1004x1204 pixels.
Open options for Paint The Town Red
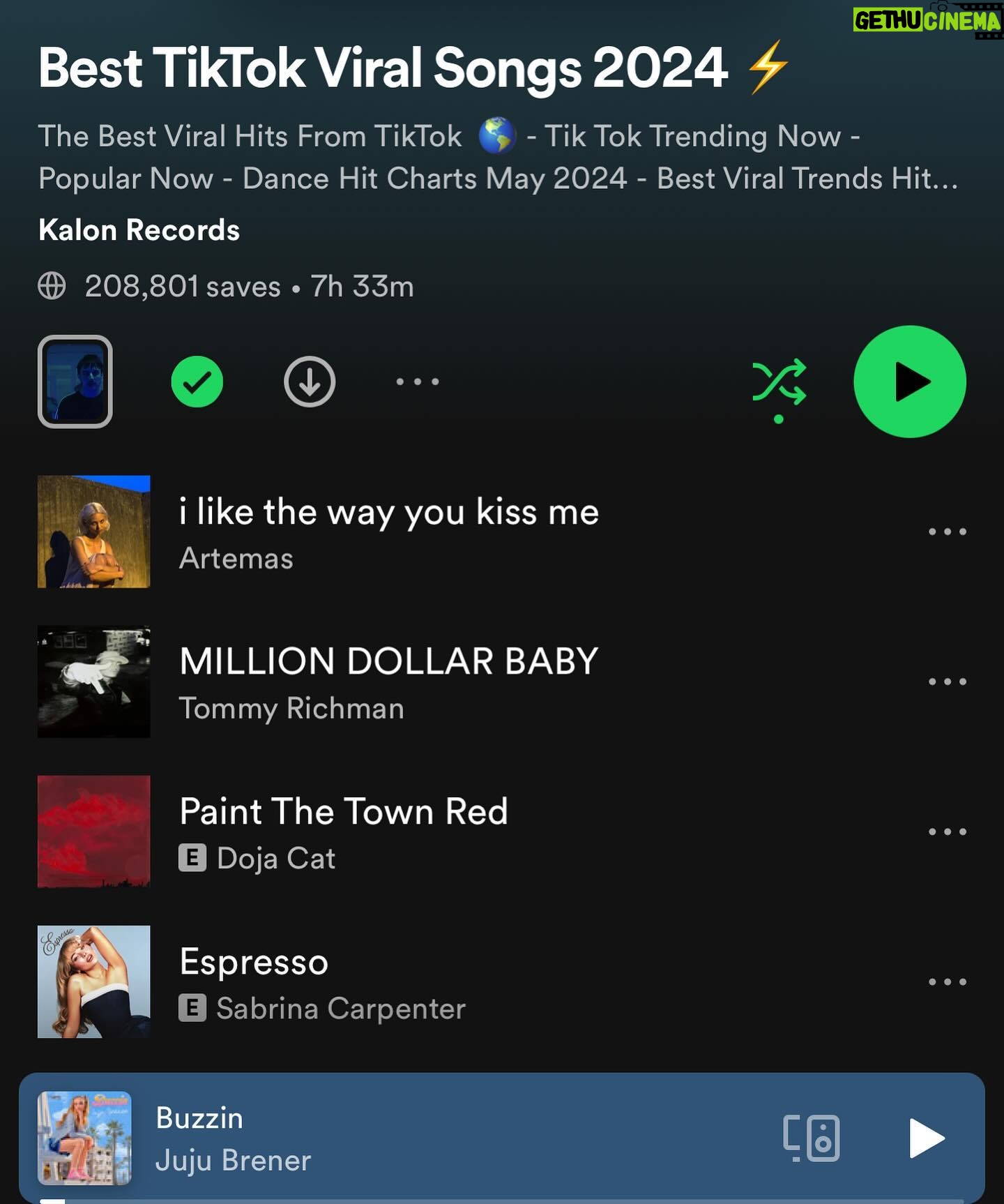coord(947,831)
